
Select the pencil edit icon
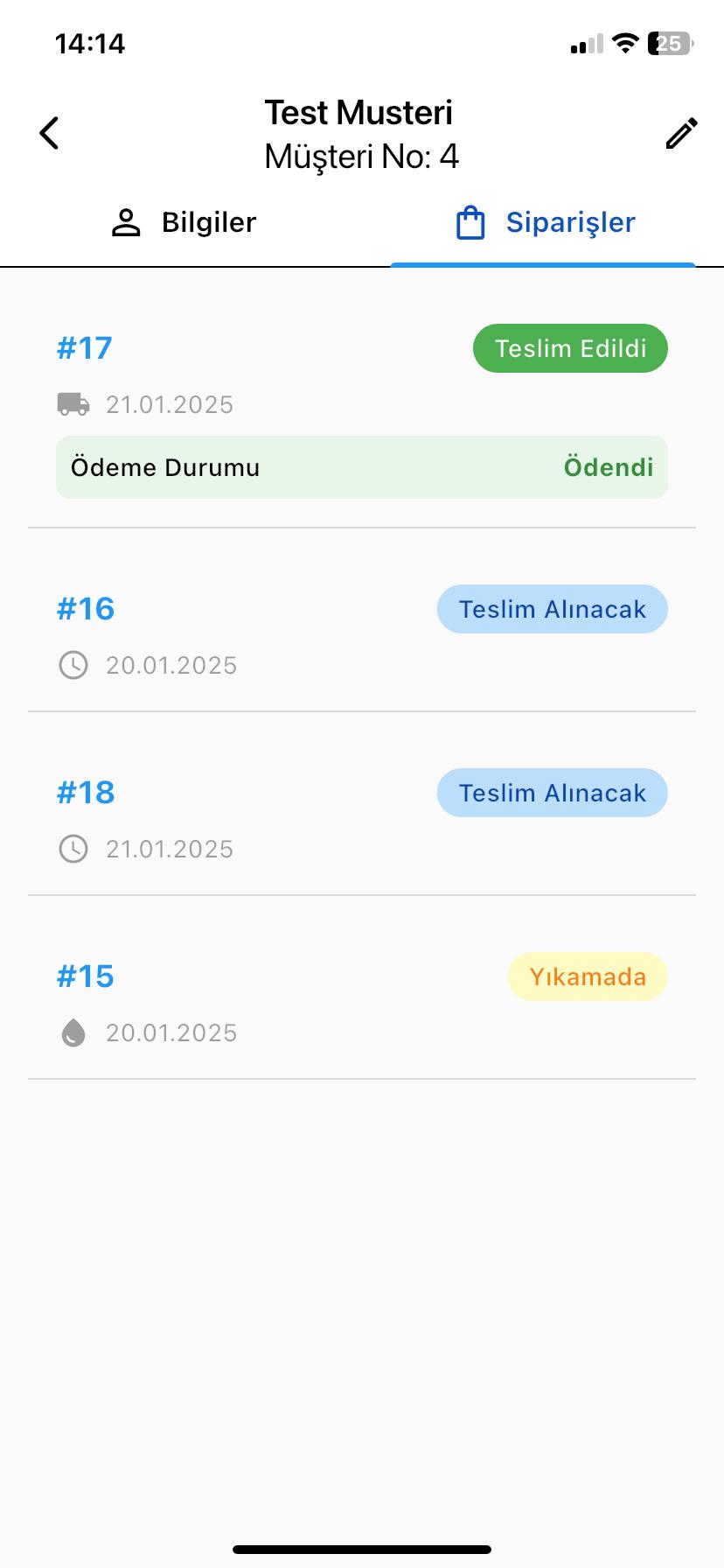tap(680, 133)
